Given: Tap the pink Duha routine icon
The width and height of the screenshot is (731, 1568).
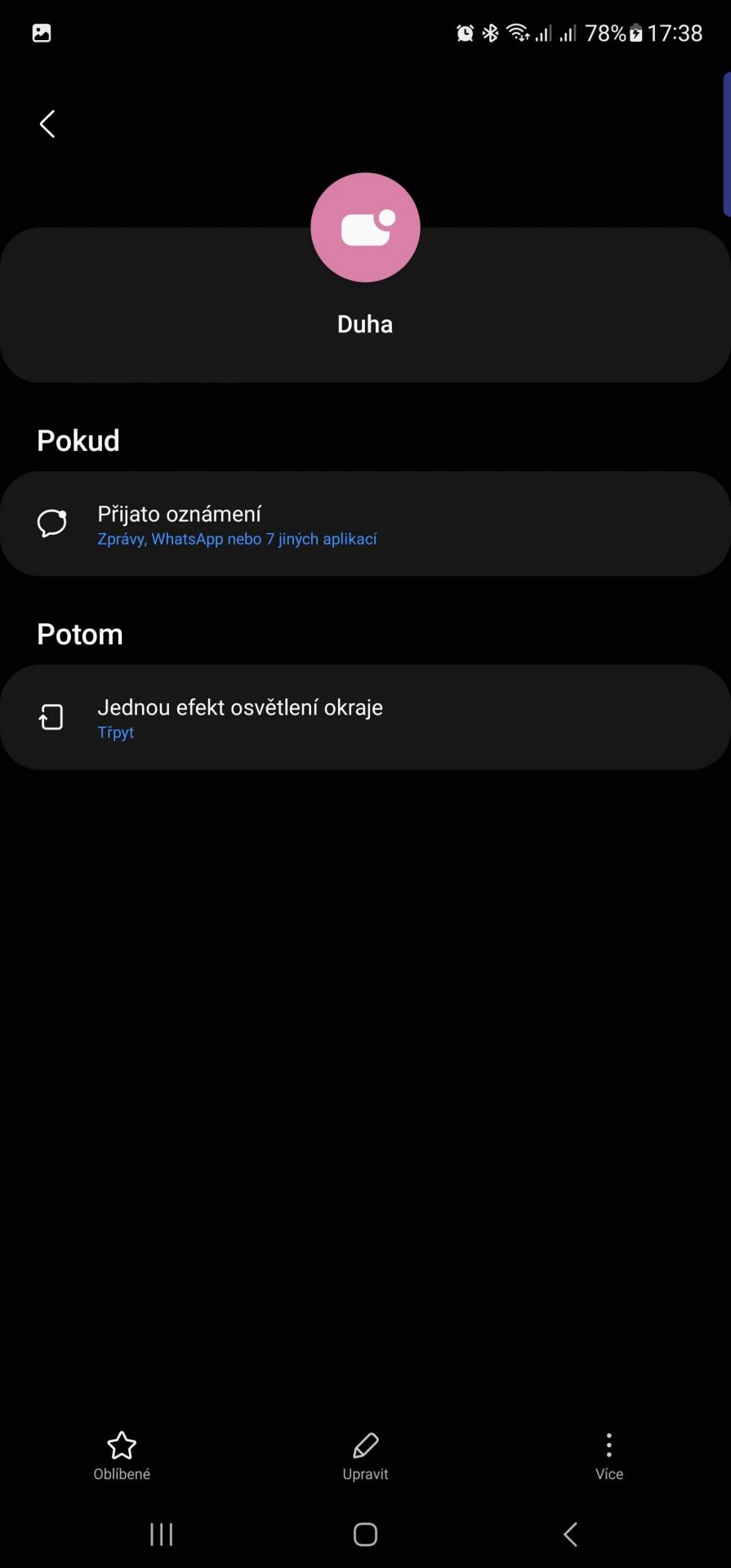Looking at the screenshot, I should 365,227.
